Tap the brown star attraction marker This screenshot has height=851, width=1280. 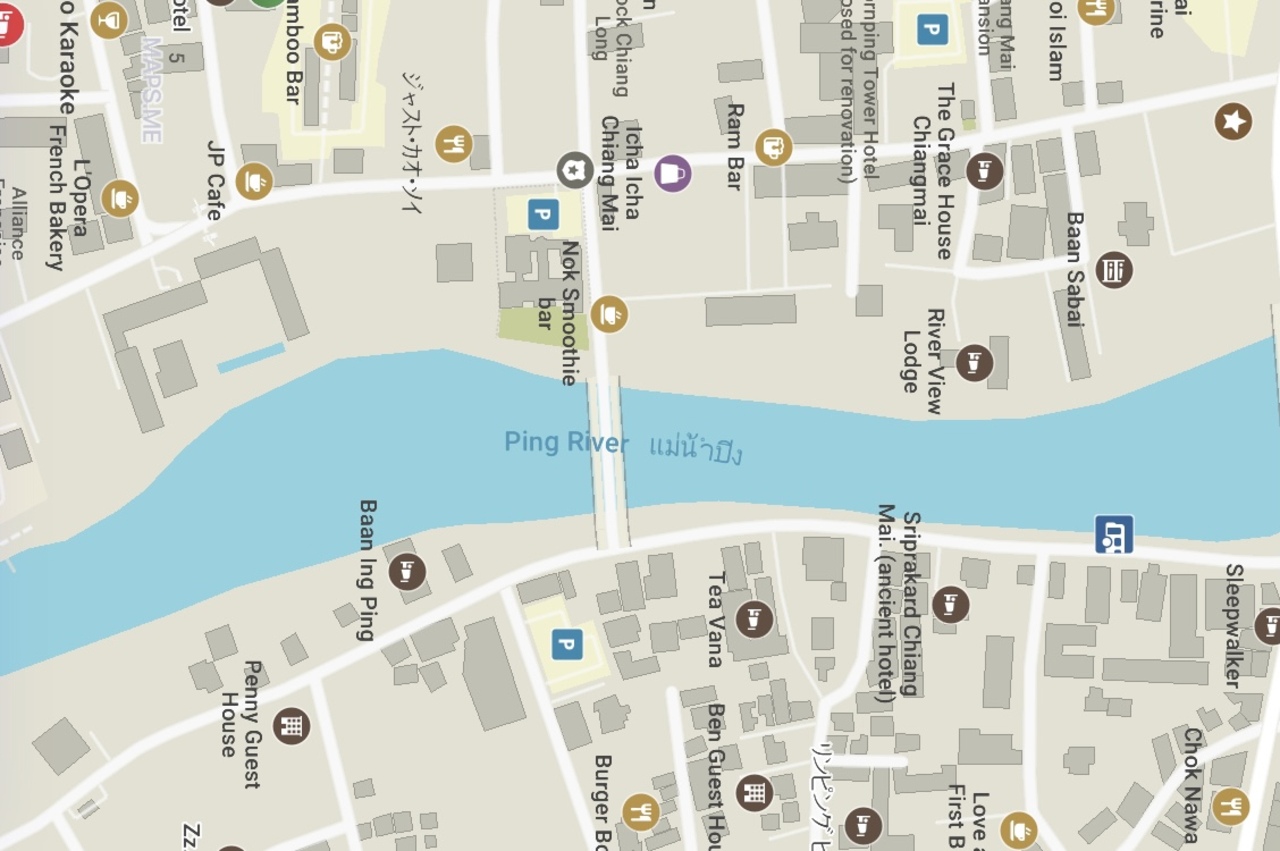(1233, 122)
